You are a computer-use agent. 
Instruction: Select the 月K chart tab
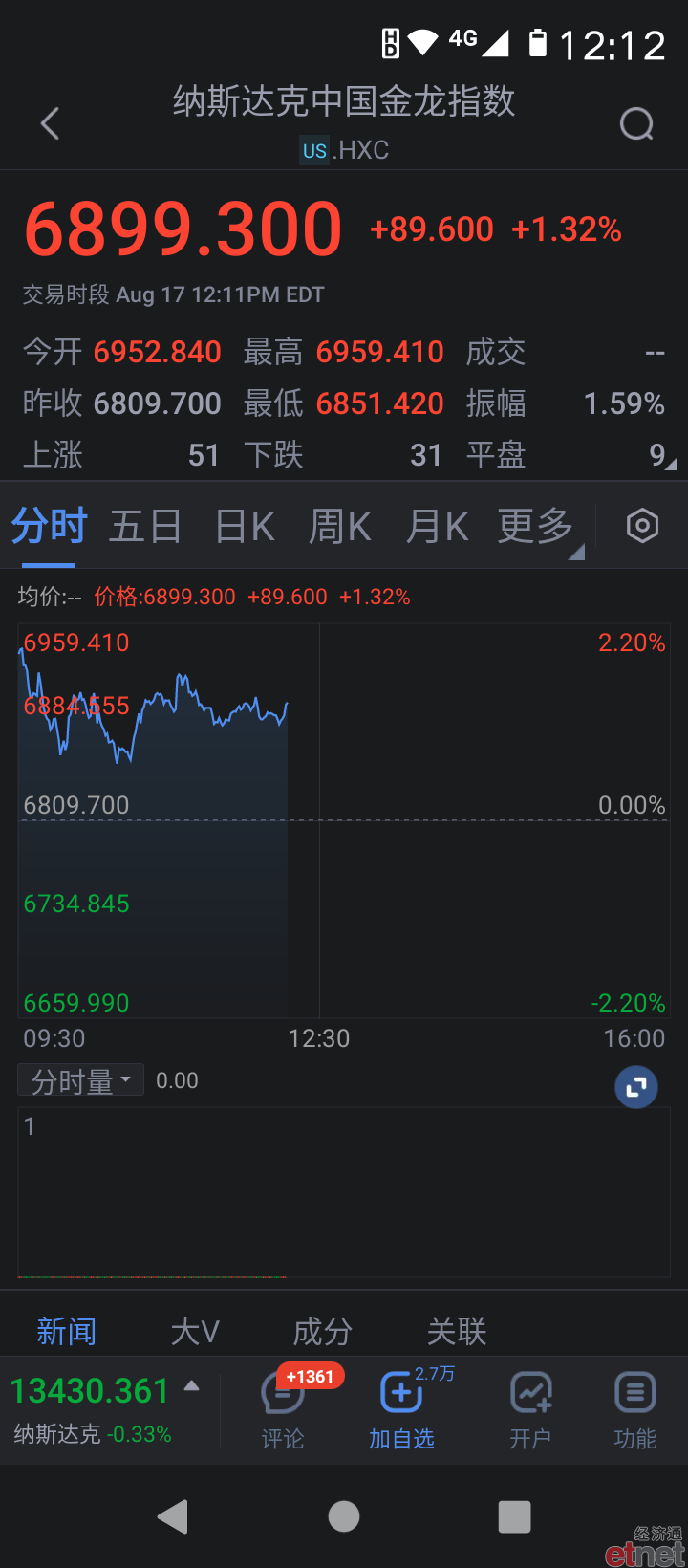(437, 527)
